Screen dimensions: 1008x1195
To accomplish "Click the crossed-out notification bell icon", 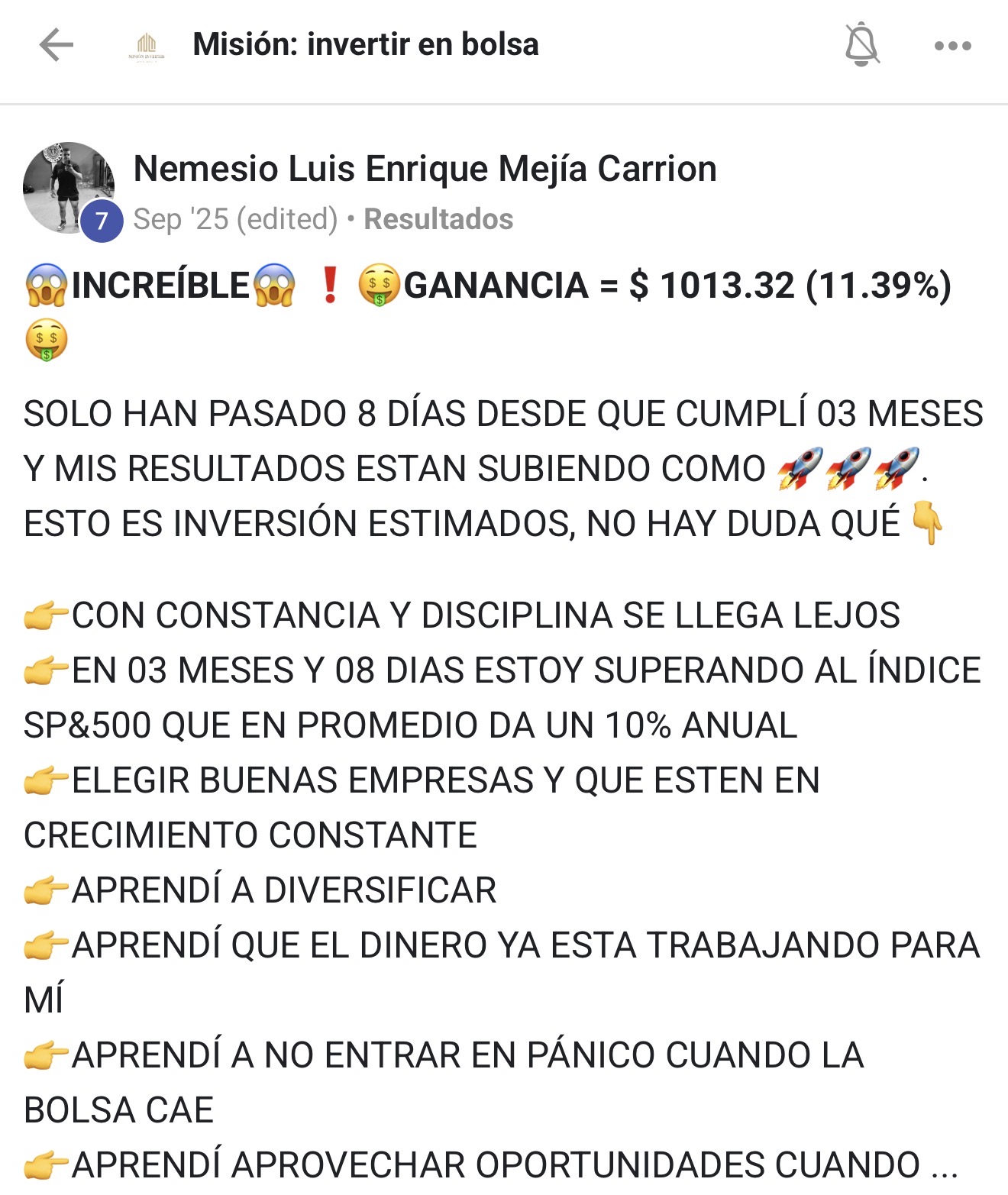I will point(861,47).
